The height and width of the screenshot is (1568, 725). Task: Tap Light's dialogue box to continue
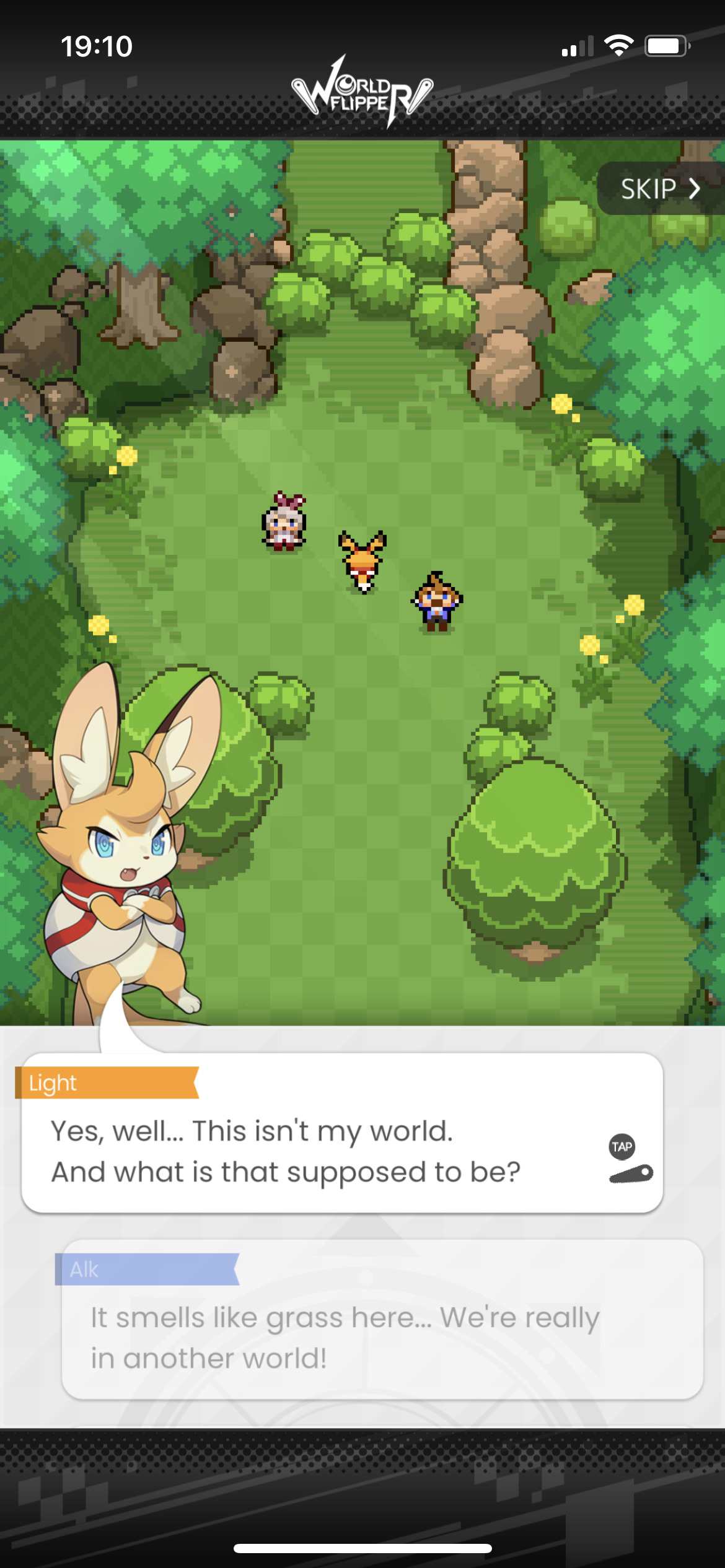(x=342, y=1133)
